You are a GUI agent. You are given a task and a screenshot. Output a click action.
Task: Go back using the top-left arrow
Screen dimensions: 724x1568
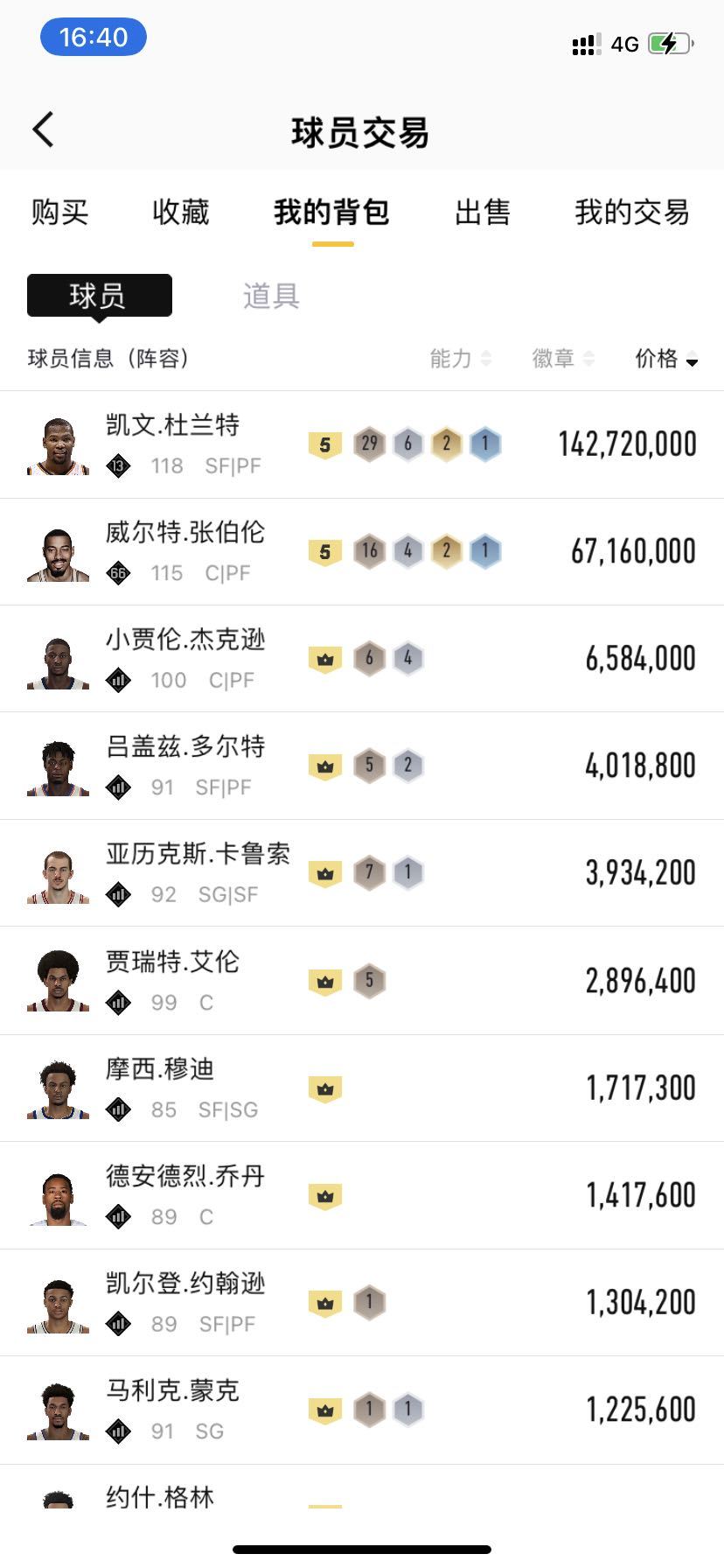pos(44,130)
